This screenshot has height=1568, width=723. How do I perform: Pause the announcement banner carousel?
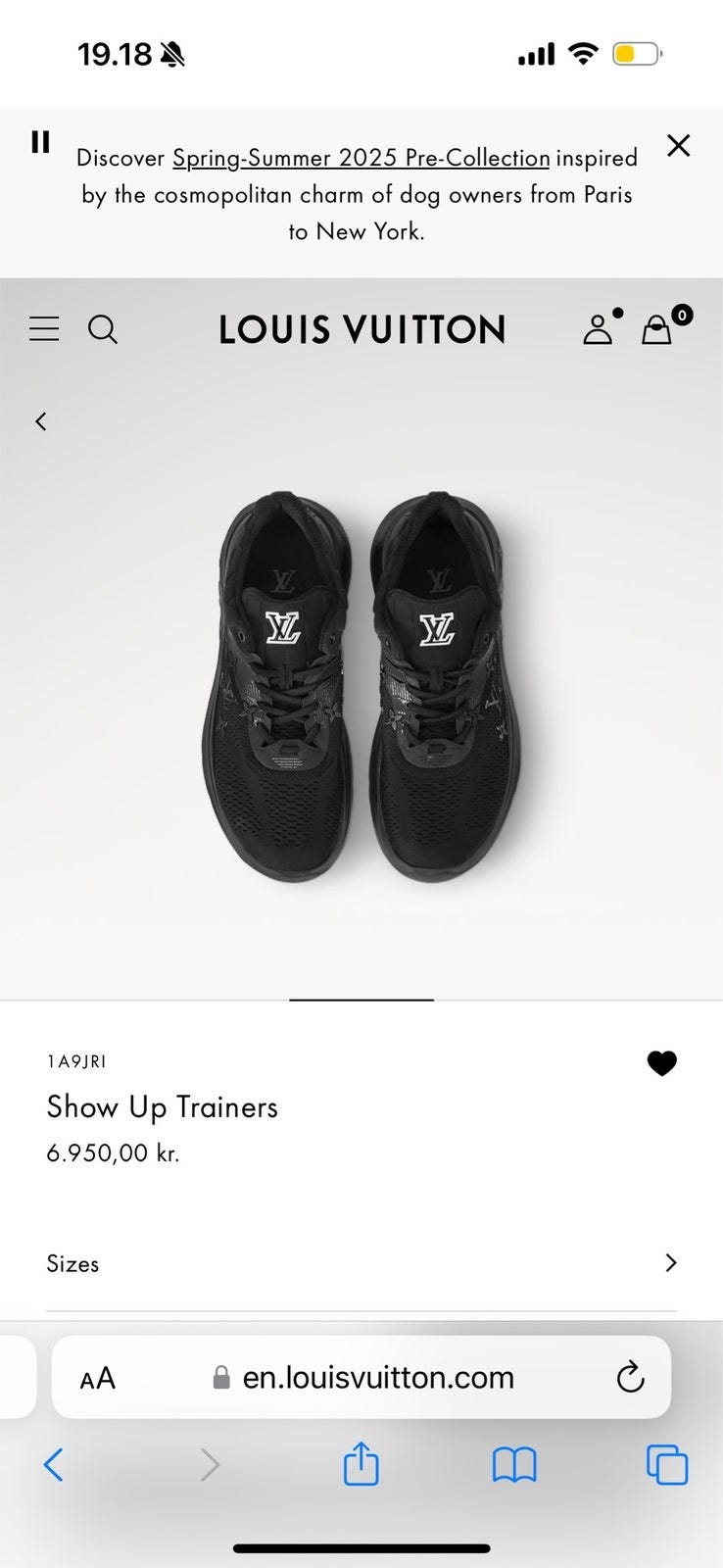(x=40, y=142)
